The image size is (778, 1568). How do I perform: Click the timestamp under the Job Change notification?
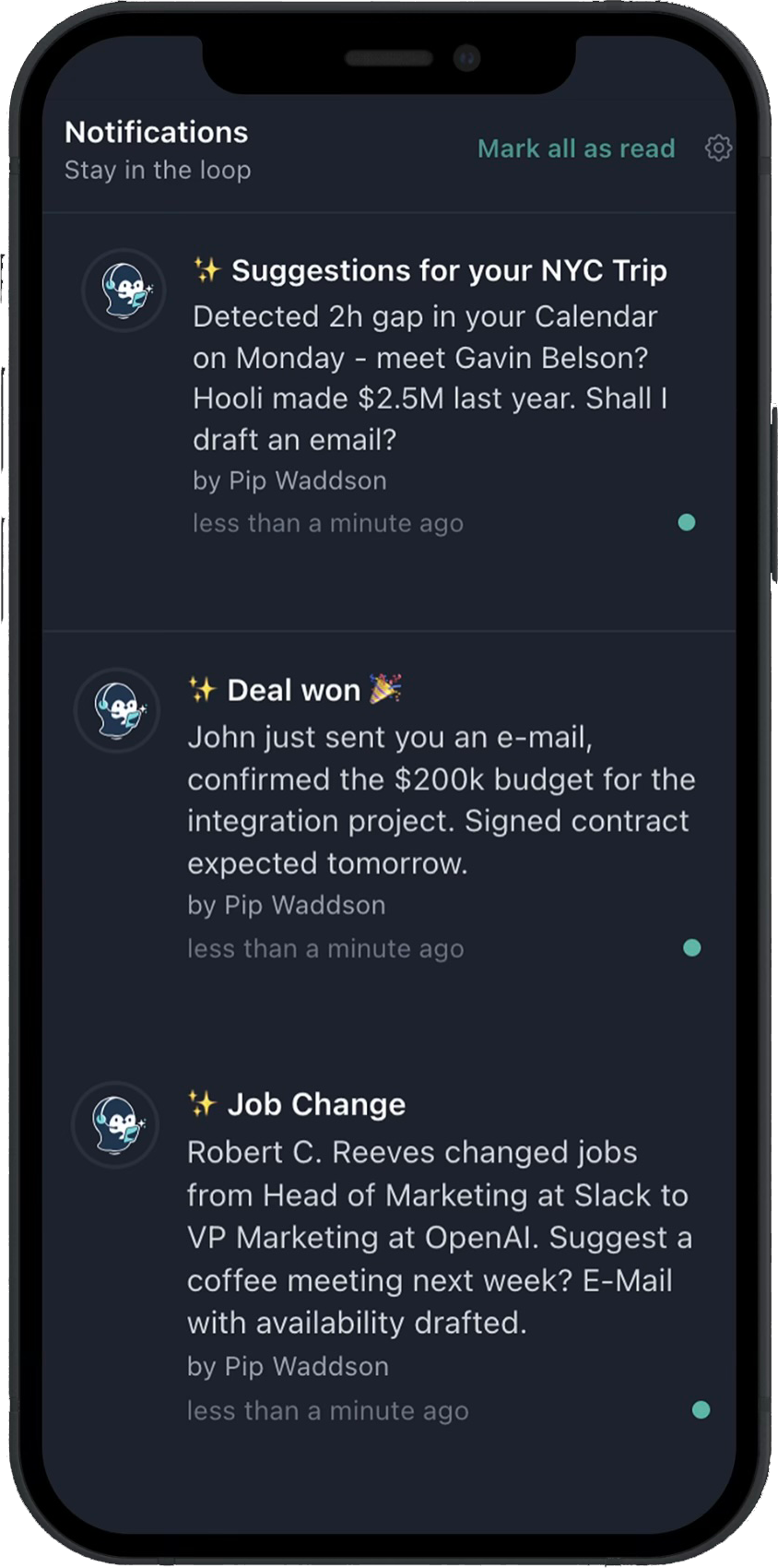[x=326, y=1410]
